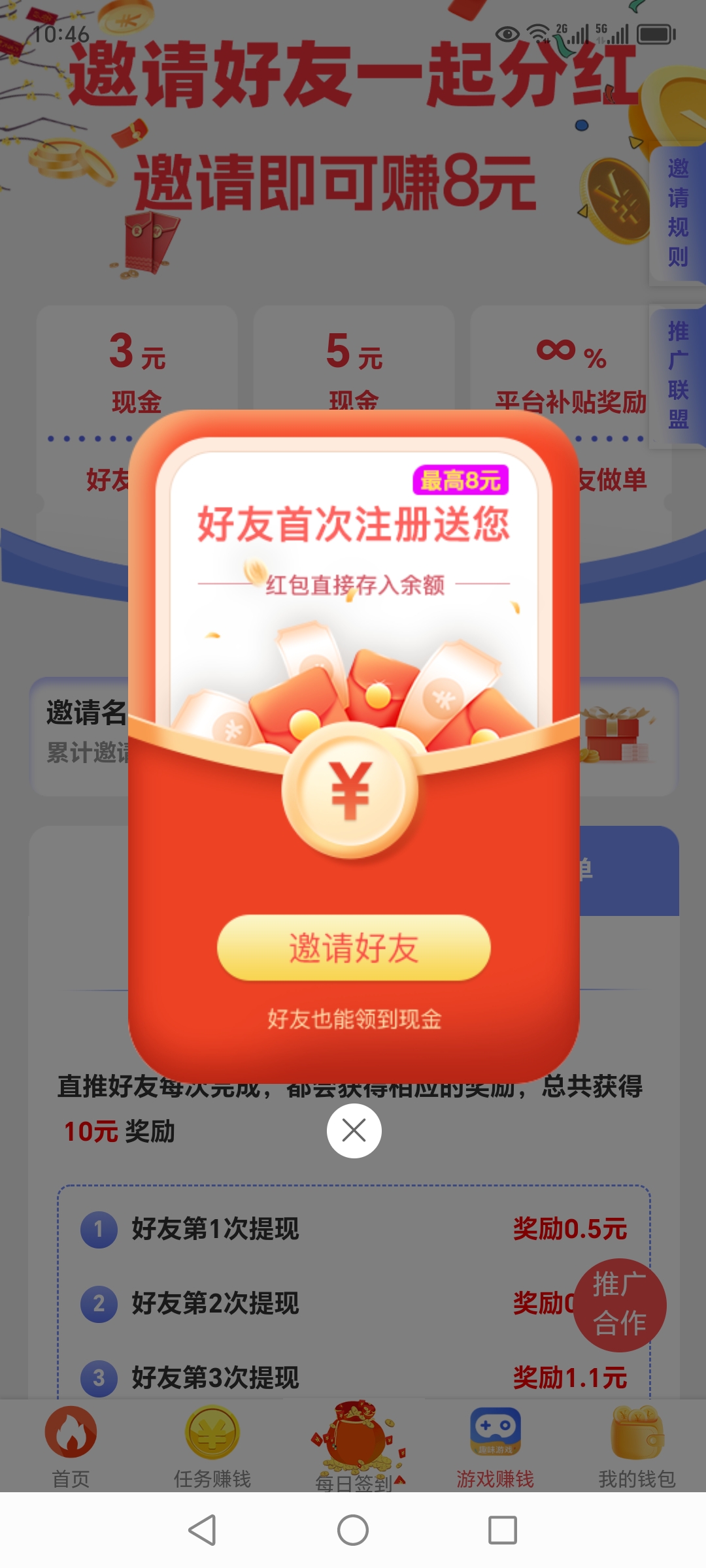Tap the 推广合作 floating button
This screenshot has height=1568, width=706.
coord(619,1304)
